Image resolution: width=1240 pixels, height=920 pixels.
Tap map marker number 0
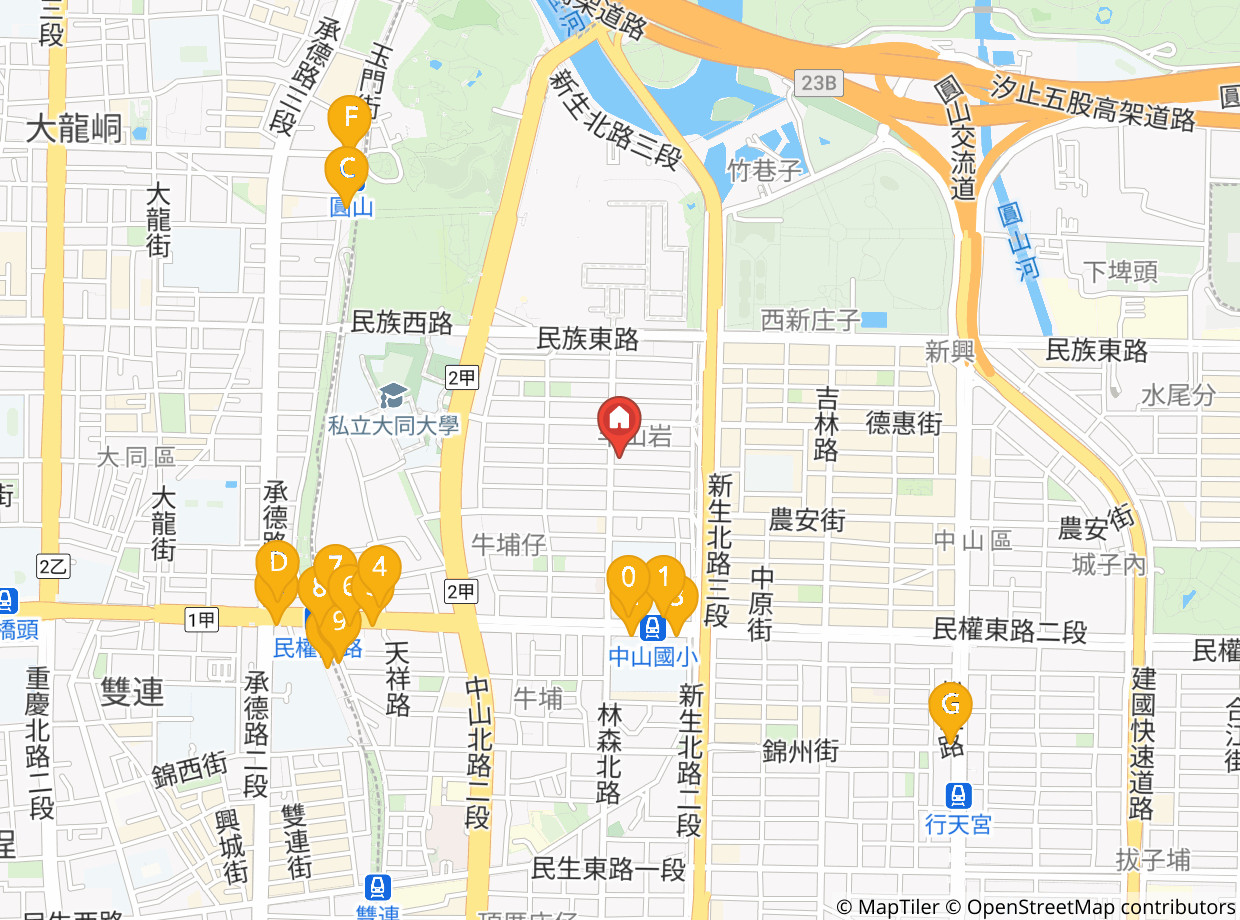628,577
